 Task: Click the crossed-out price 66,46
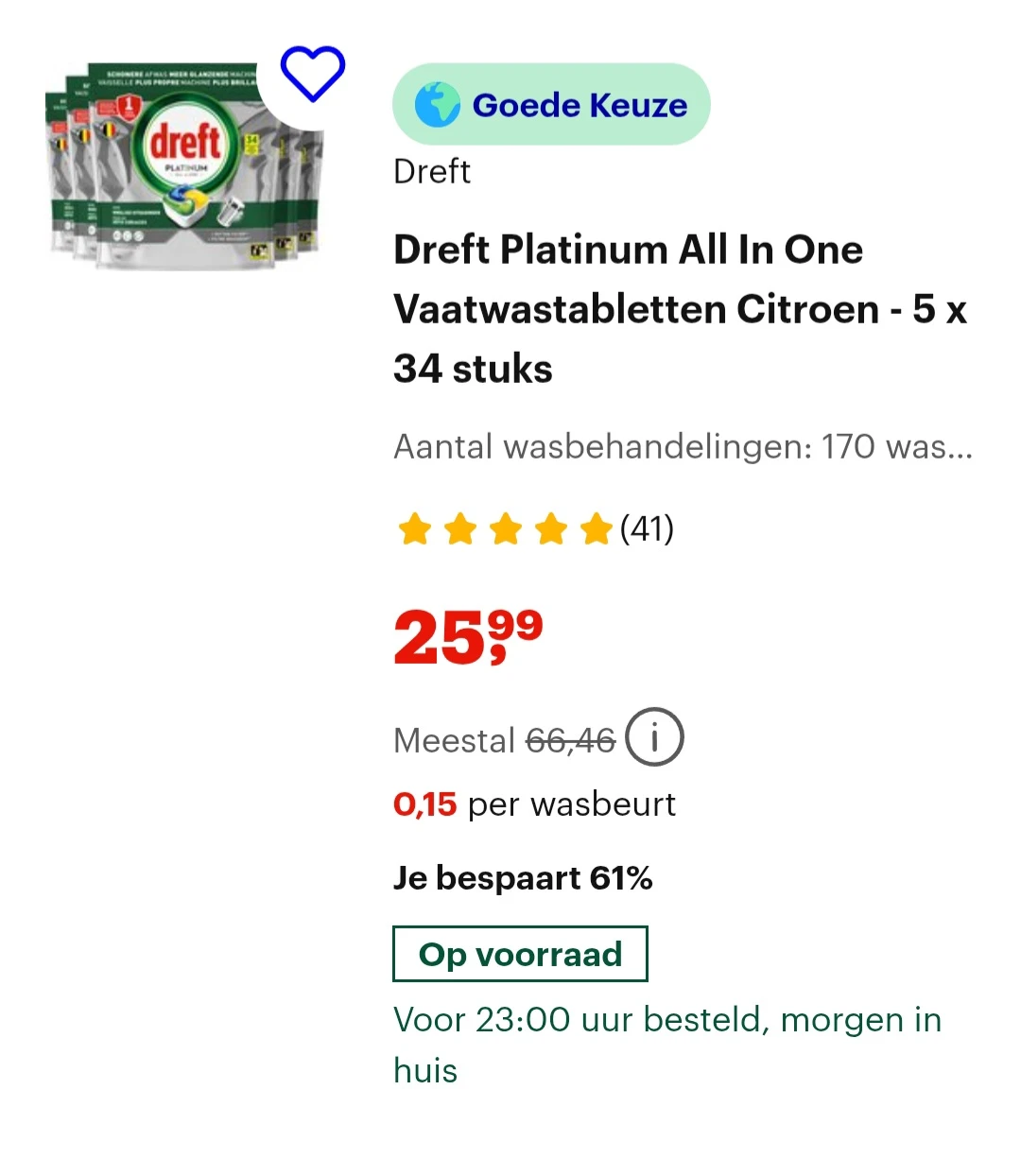point(569,739)
